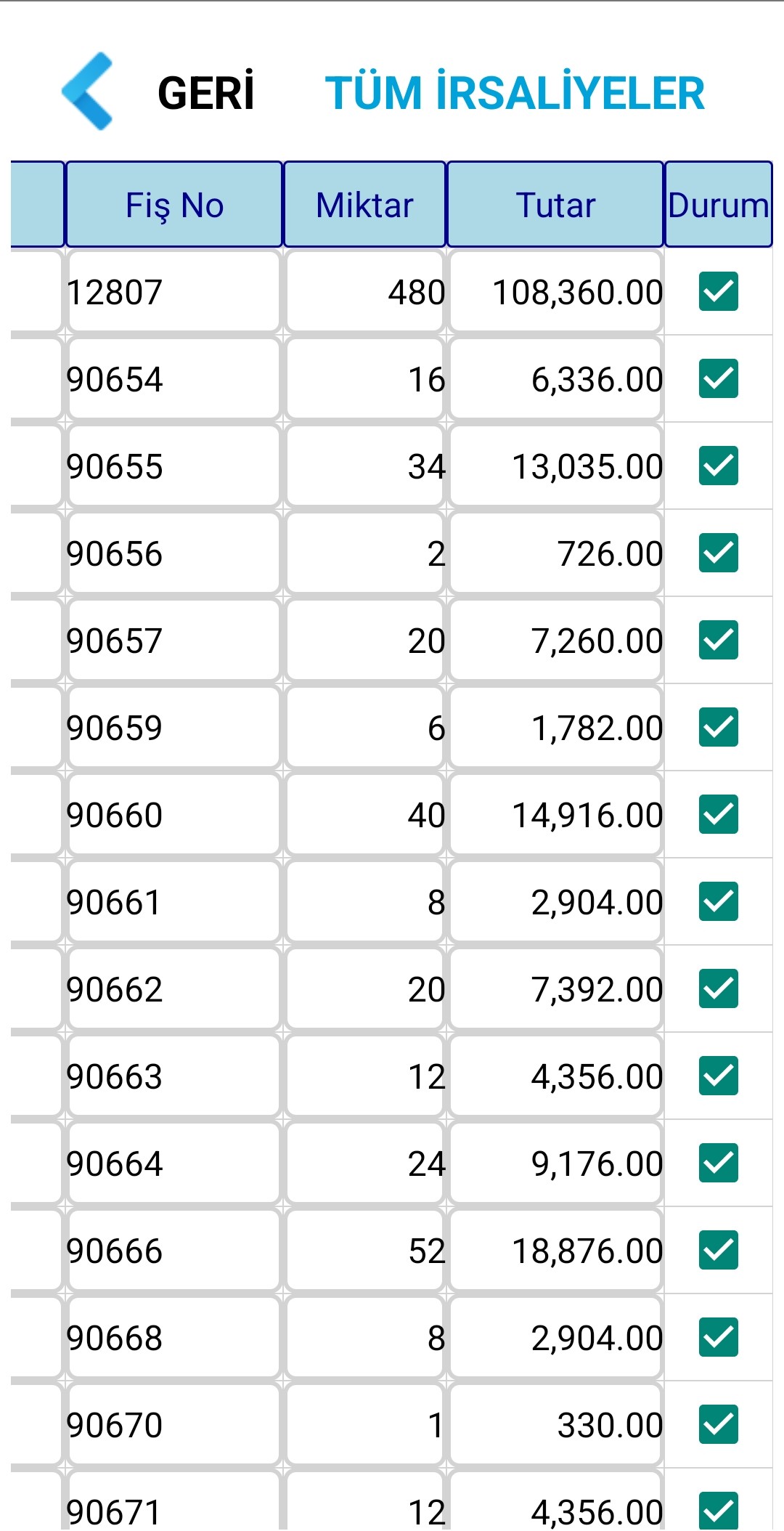Toggle the checkbox for receipt 90660

[x=718, y=814]
